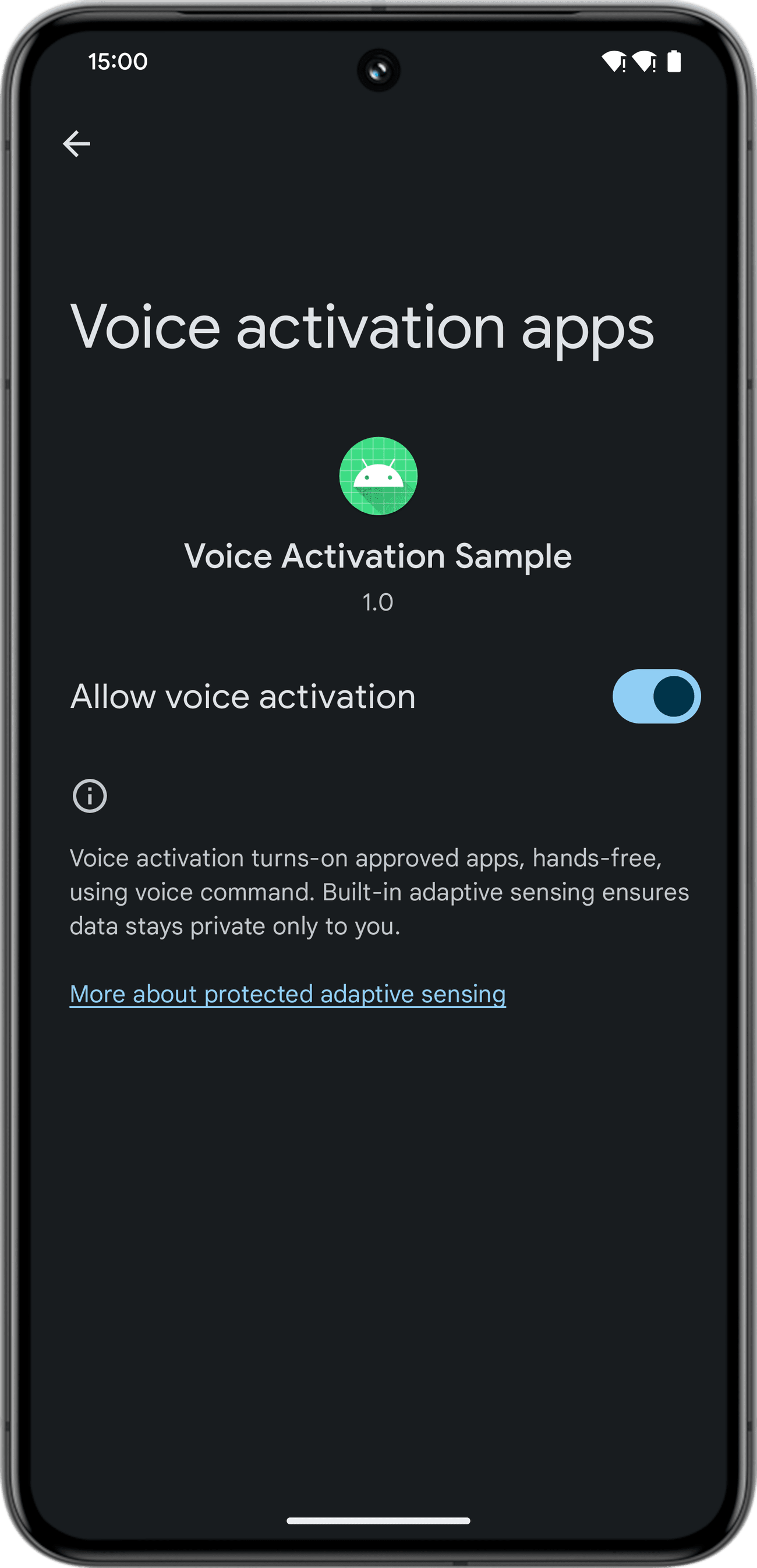Tap the adaptive sensing description paragraph
Screen dimensions: 757x1568
377,891
